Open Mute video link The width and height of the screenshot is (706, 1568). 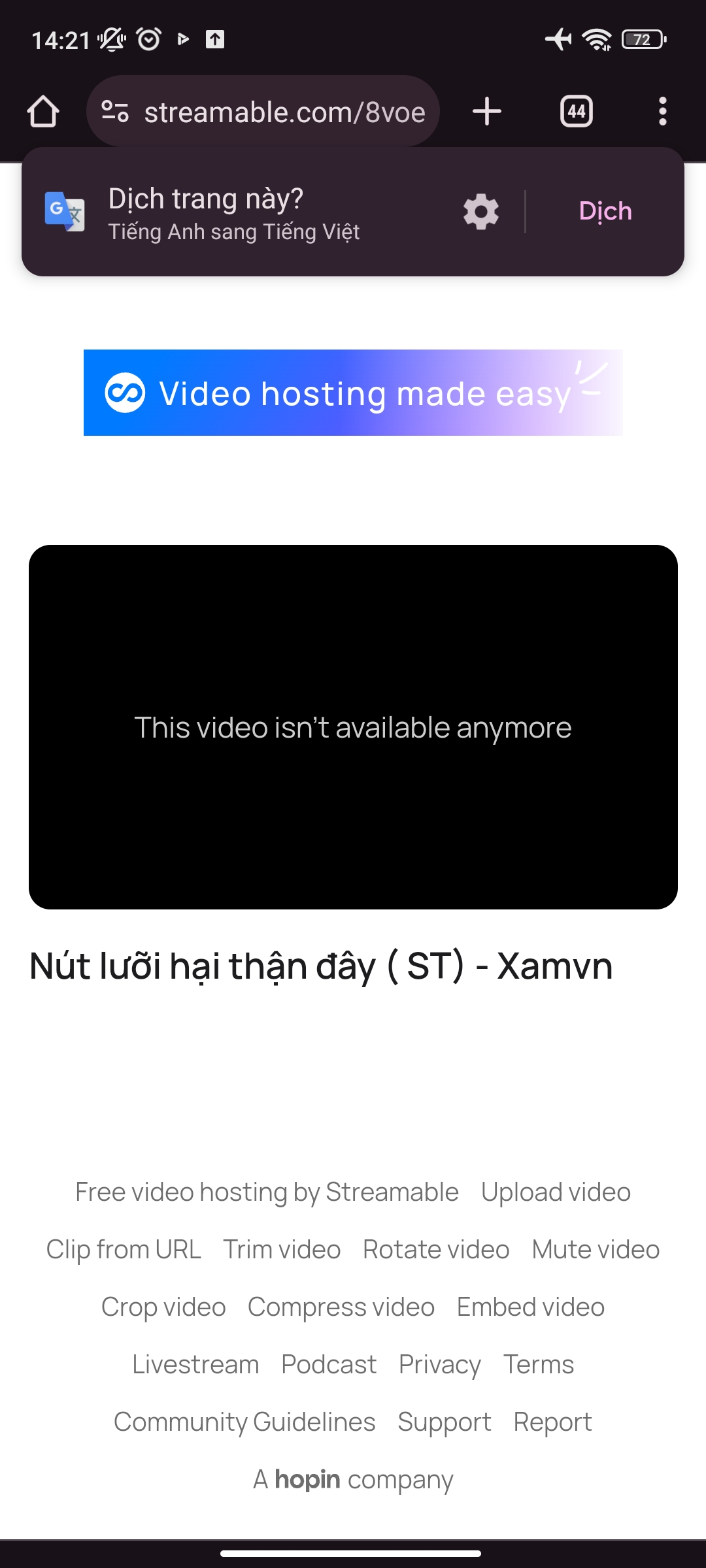(x=596, y=1250)
